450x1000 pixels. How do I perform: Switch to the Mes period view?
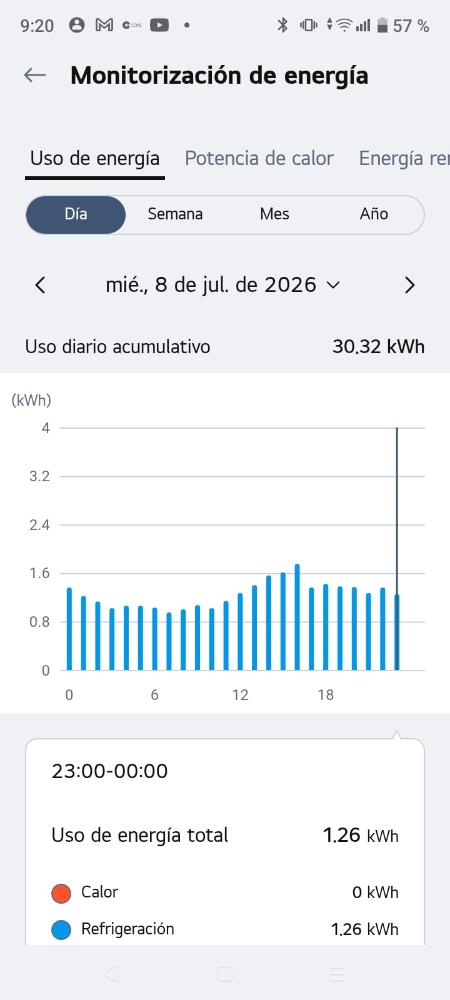point(274,214)
